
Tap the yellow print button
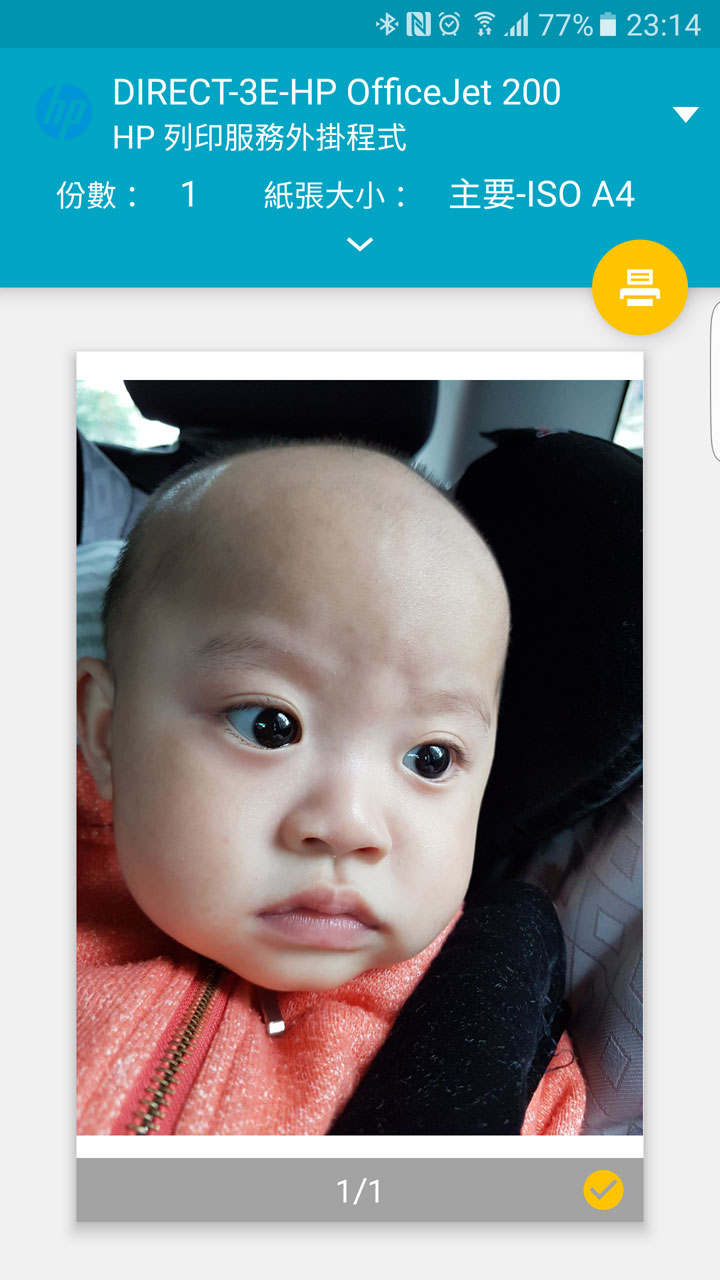pos(640,288)
